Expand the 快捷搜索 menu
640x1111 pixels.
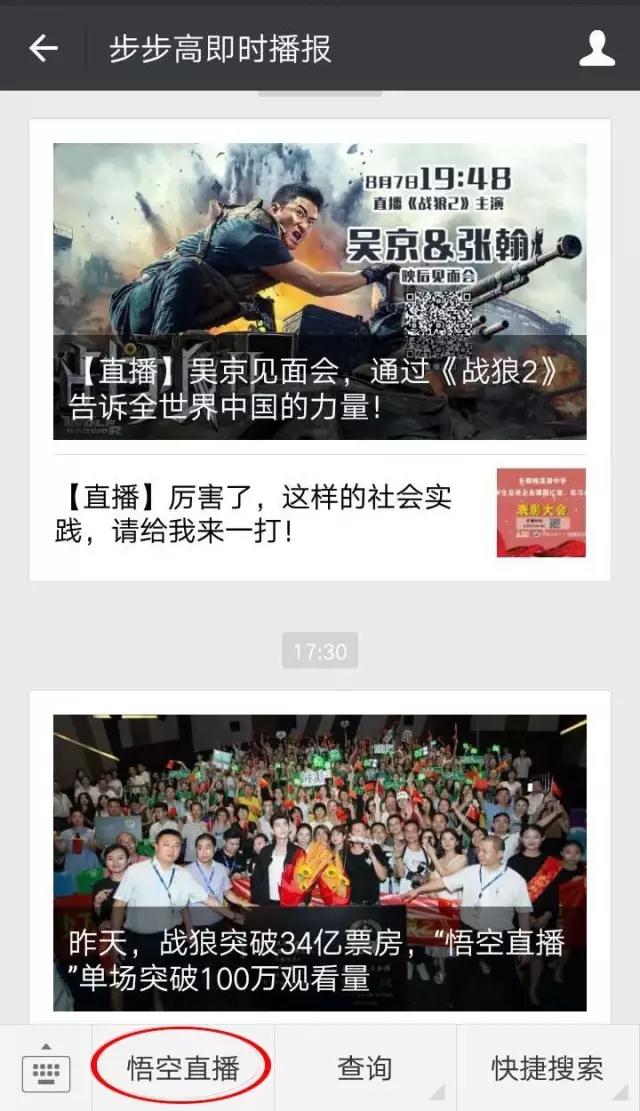click(x=547, y=1068)
